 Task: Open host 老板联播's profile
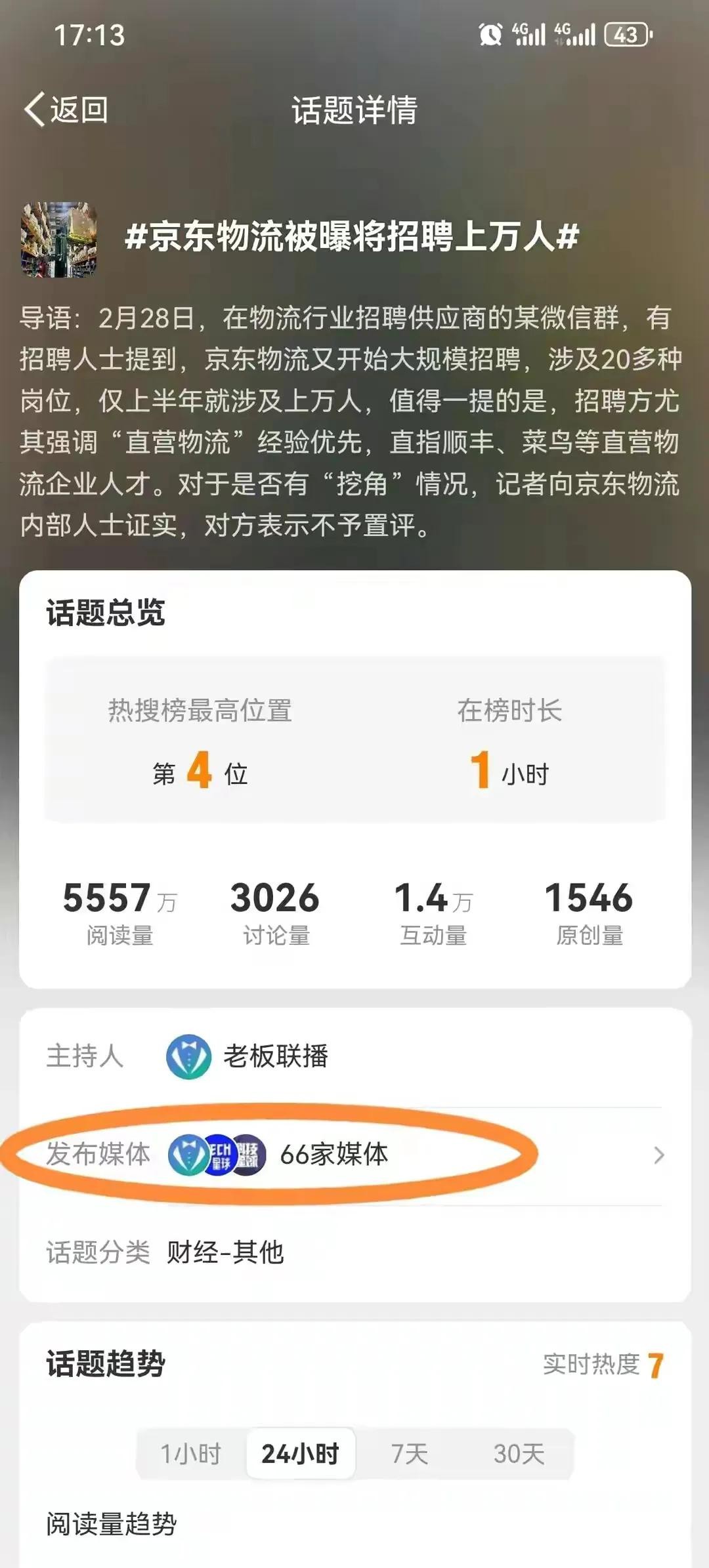[274, 1056]
